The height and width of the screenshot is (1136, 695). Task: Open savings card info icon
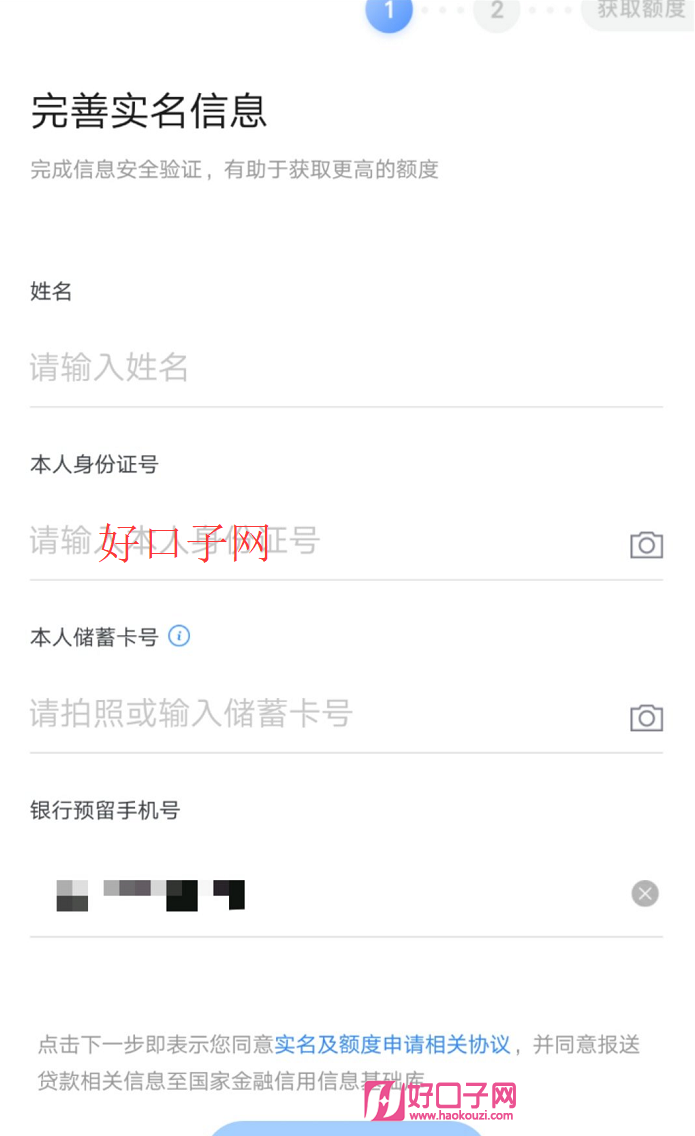click(x=179, y=636)
